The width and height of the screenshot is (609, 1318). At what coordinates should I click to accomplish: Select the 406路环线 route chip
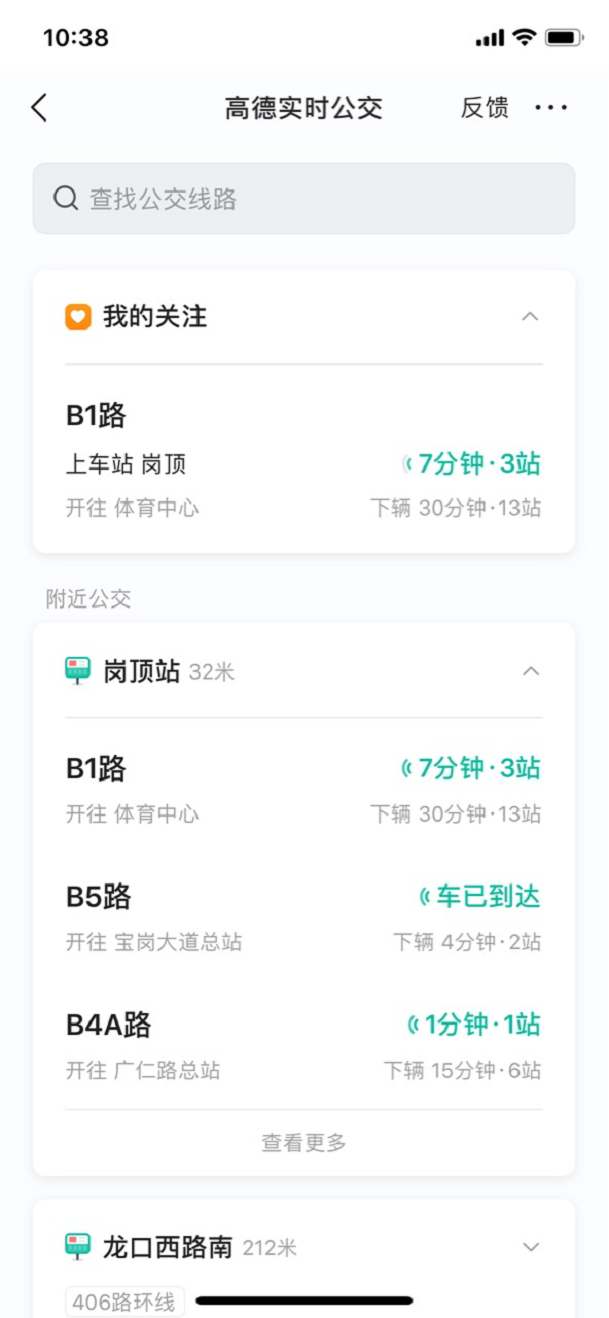click(x=126, y=1303)
